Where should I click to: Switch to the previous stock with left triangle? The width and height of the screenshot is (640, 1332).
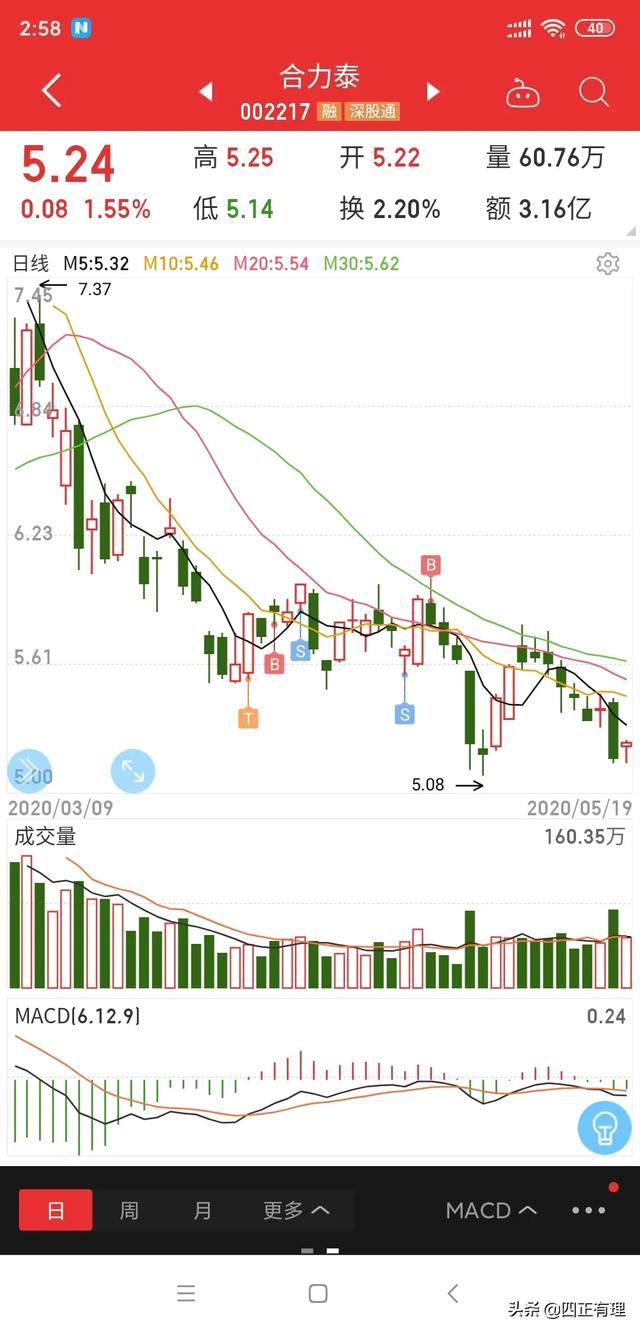tap(206, 92)
